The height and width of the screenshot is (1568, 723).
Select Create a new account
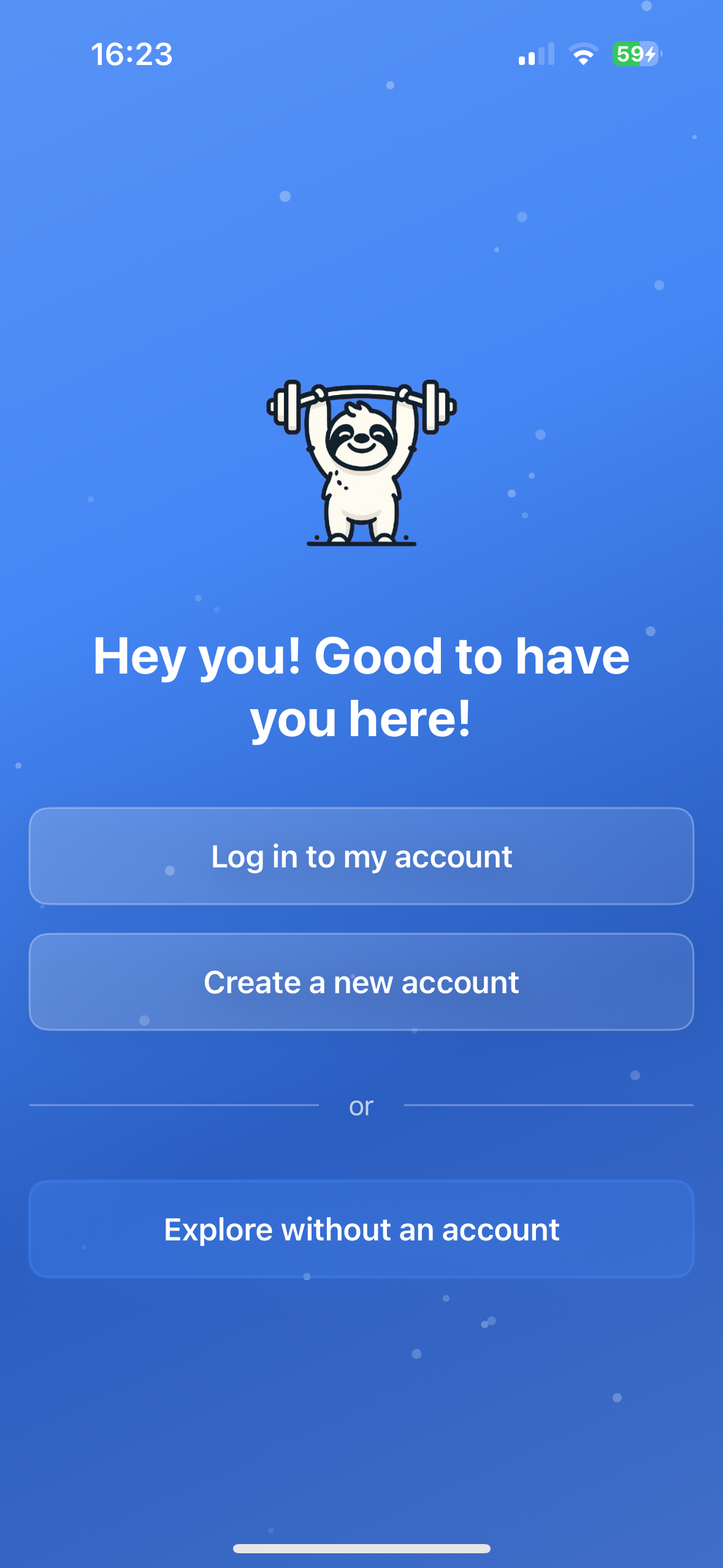point(361,982)
